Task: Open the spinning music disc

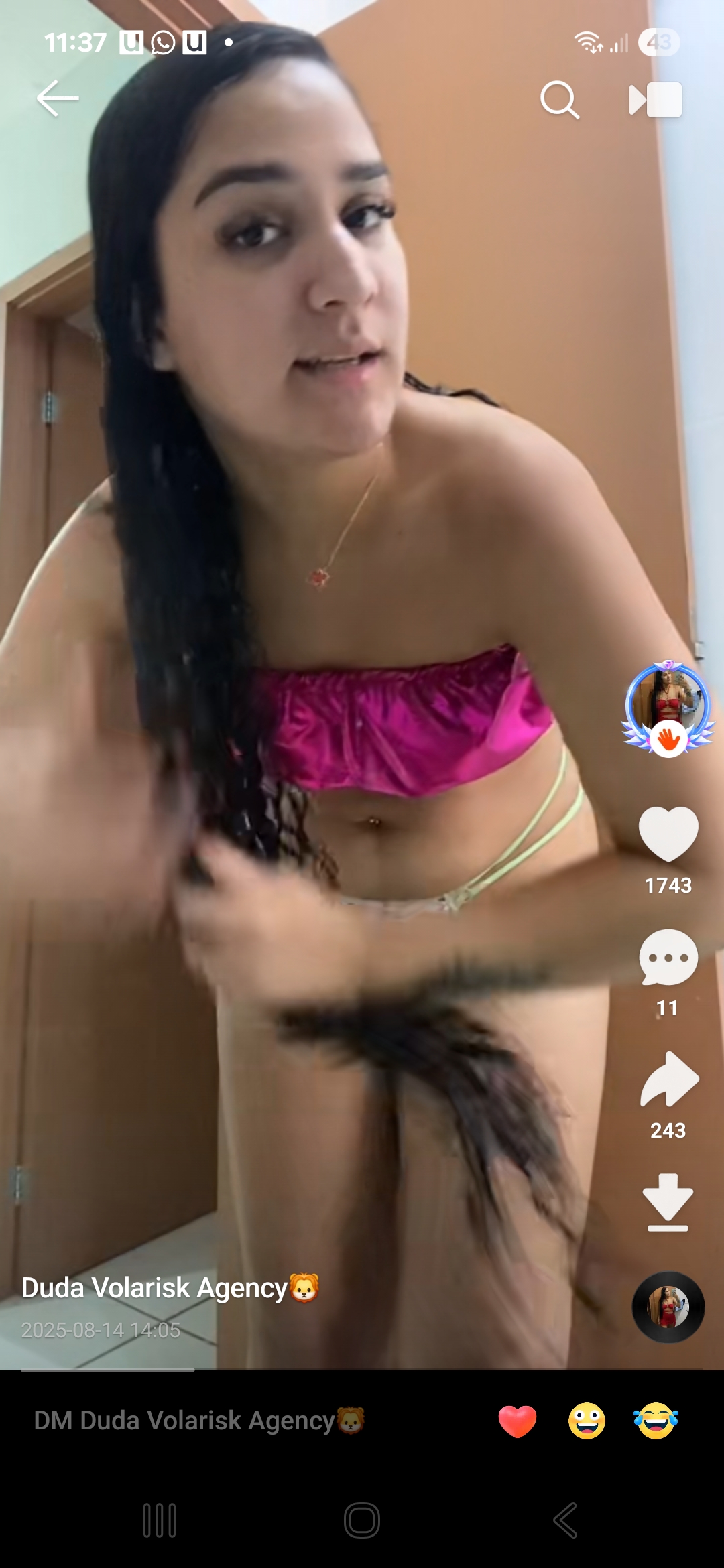Action: tap(668, 1307)
